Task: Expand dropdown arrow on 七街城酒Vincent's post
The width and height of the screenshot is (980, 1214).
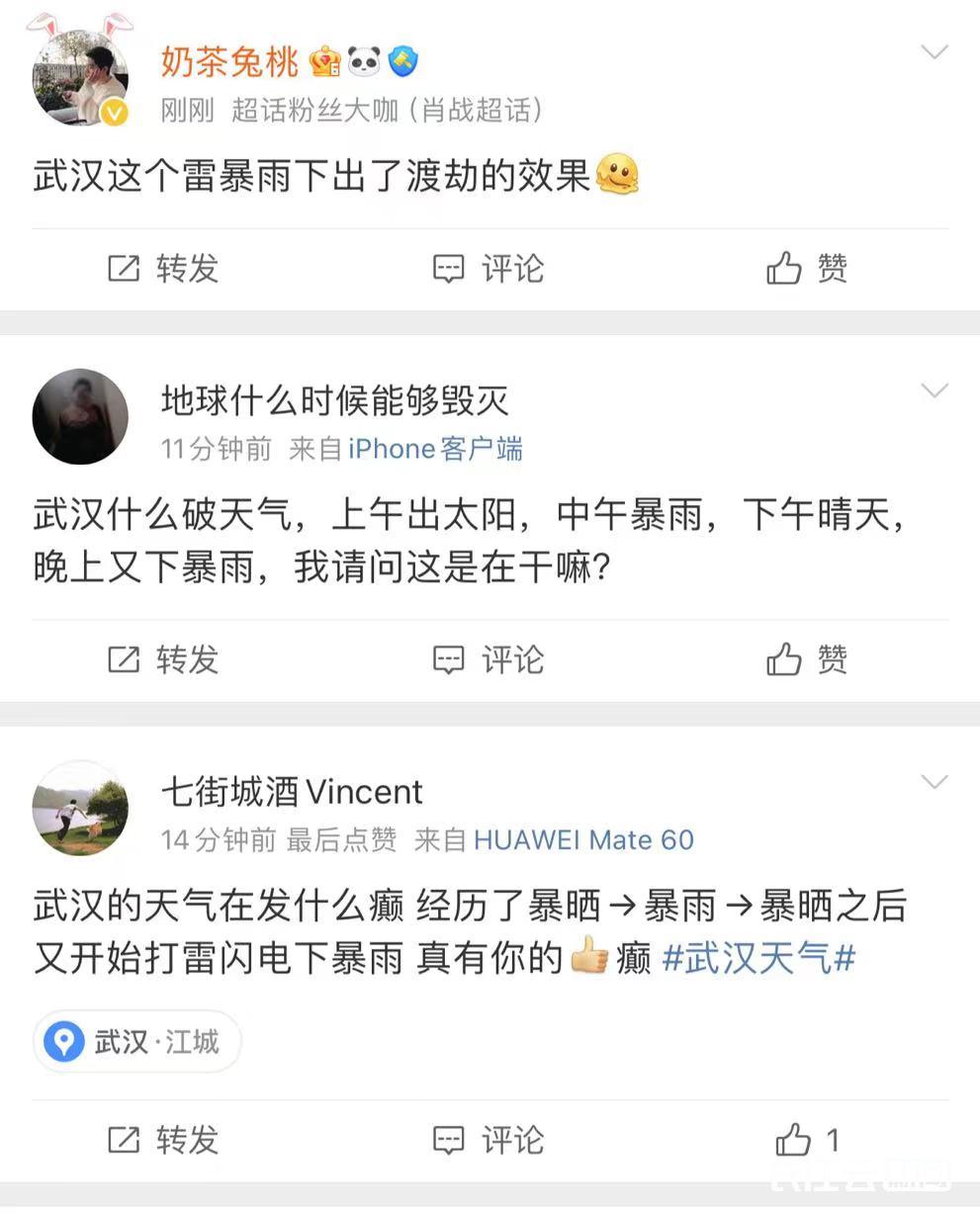Action: click(935, 783)
